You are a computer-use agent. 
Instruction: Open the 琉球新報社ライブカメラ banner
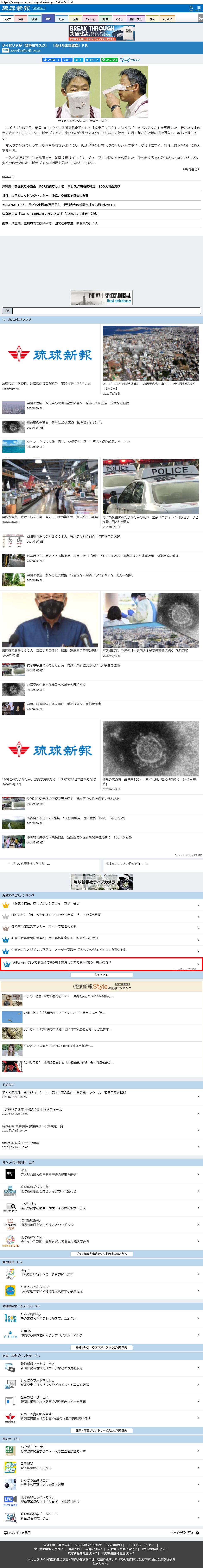(102, 882)
